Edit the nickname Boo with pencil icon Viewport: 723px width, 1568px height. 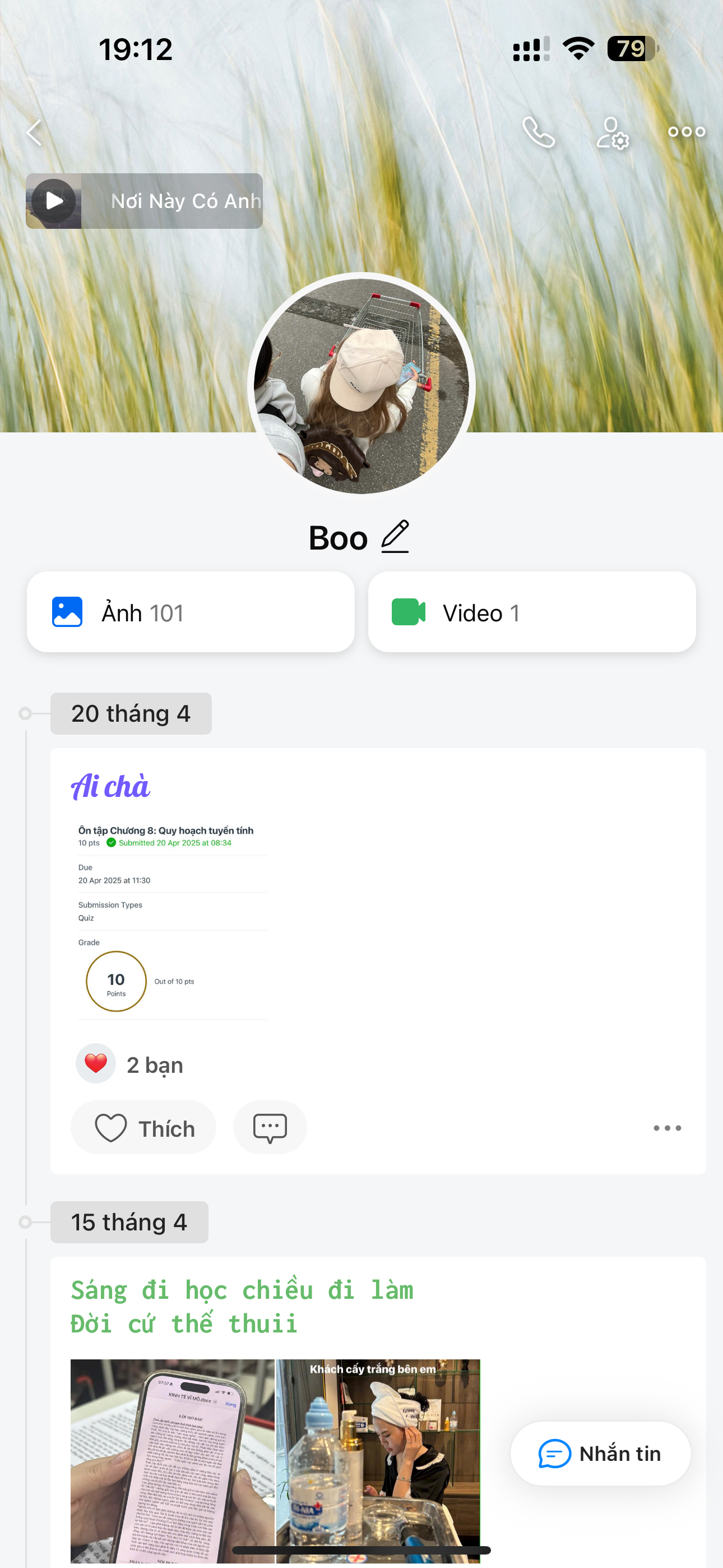point(395,537)
